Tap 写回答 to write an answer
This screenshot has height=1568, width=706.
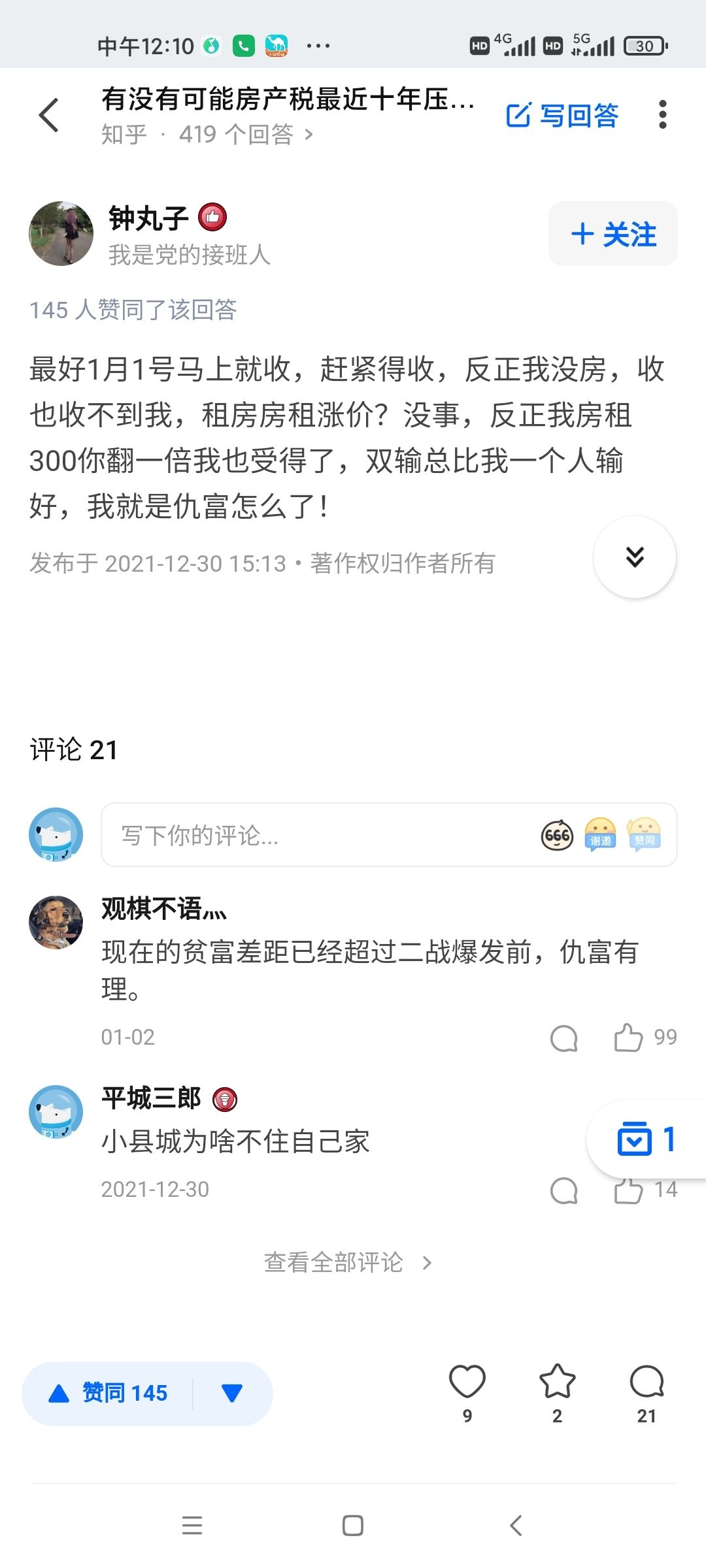[x=562, y=116]
